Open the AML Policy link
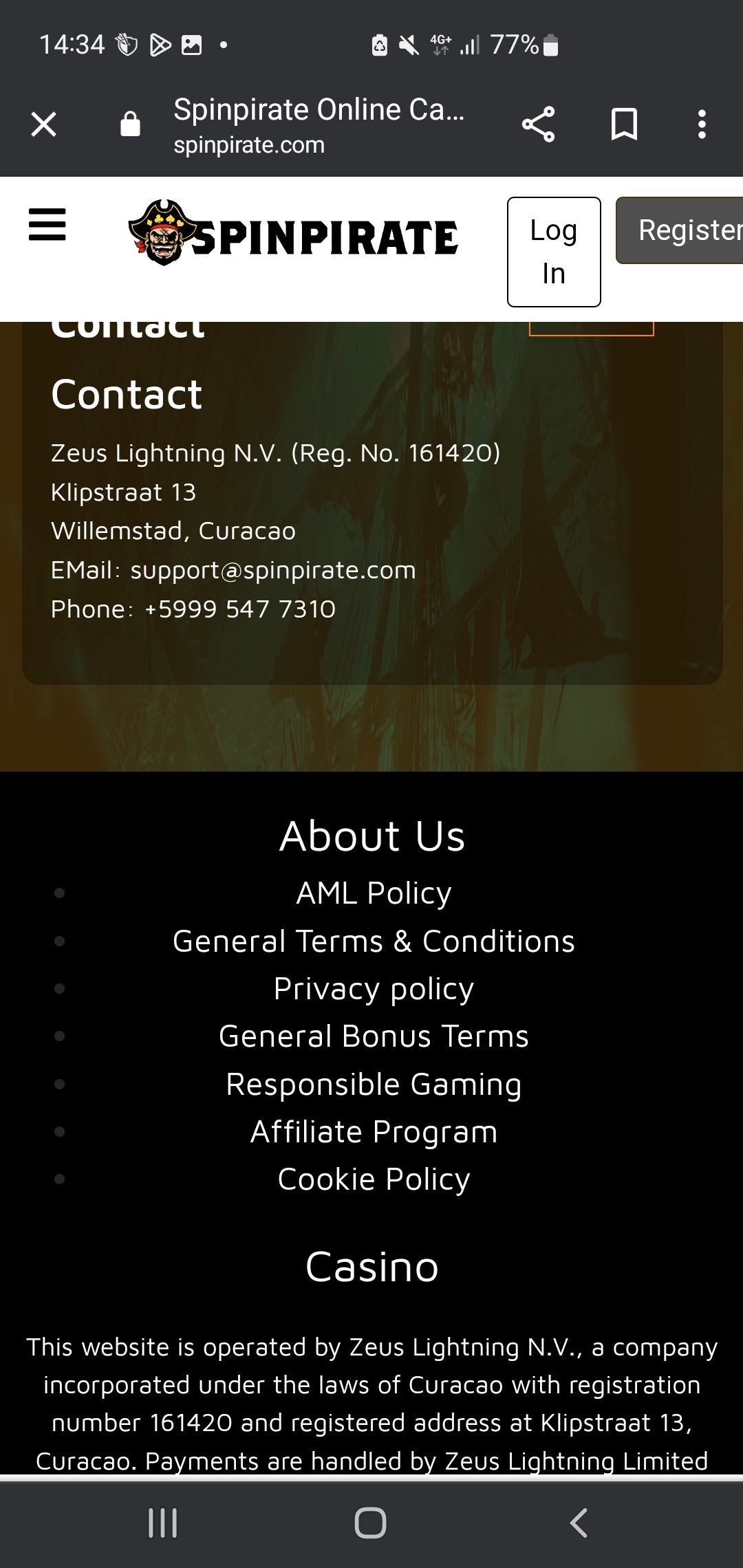The height and width of the screenshot is (1568, 743). (x=374, y=893)
